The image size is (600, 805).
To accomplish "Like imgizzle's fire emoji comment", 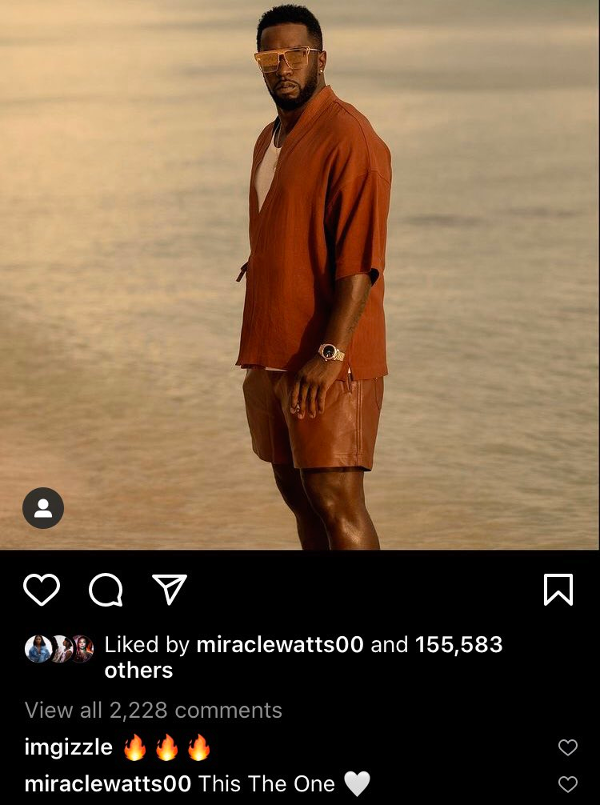I will coord(567,748).
